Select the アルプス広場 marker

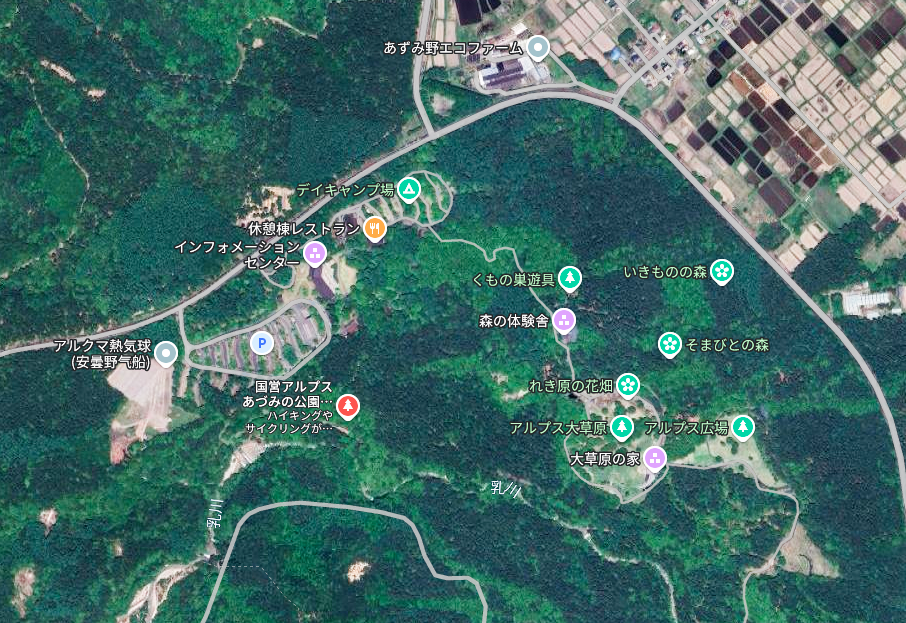(x=742, y=427)
